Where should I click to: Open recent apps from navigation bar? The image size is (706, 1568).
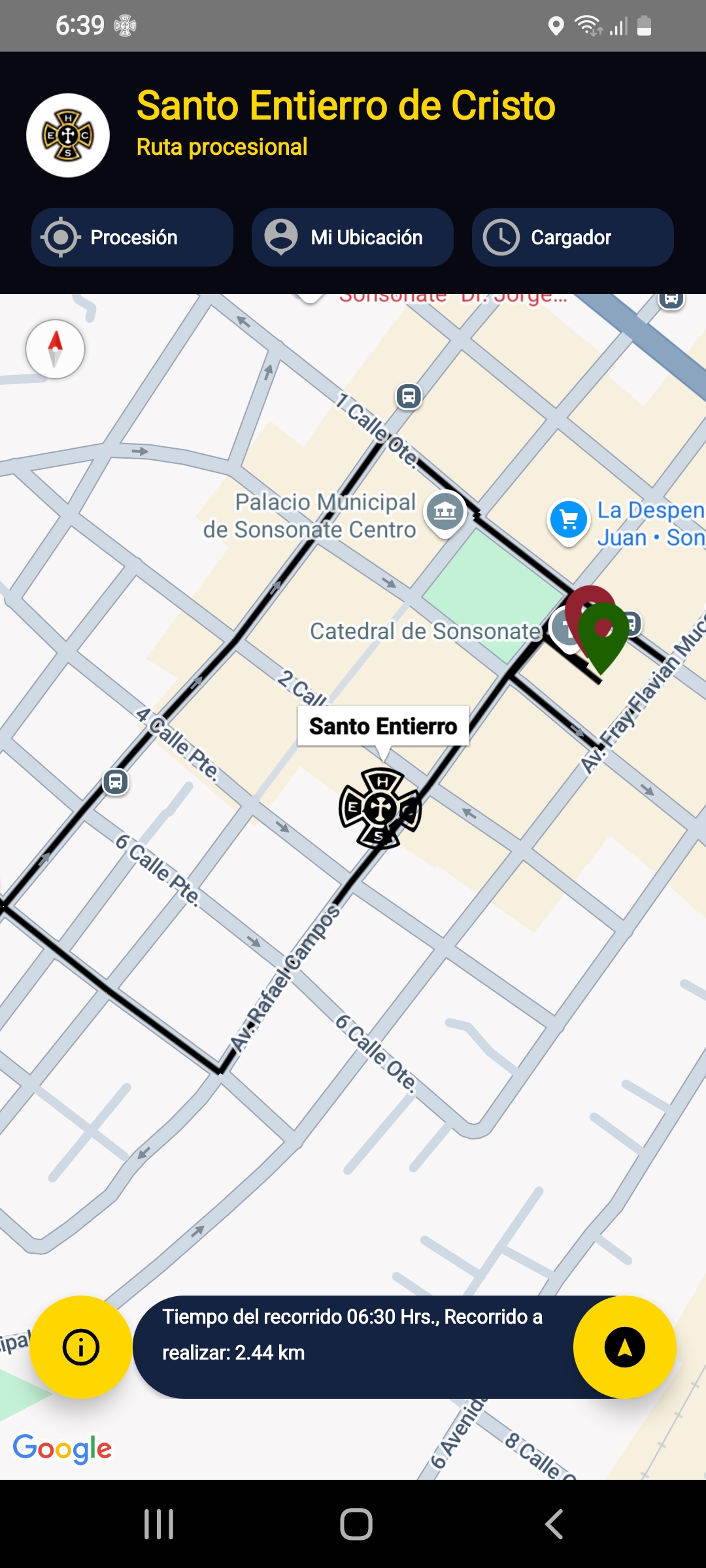159,1524
